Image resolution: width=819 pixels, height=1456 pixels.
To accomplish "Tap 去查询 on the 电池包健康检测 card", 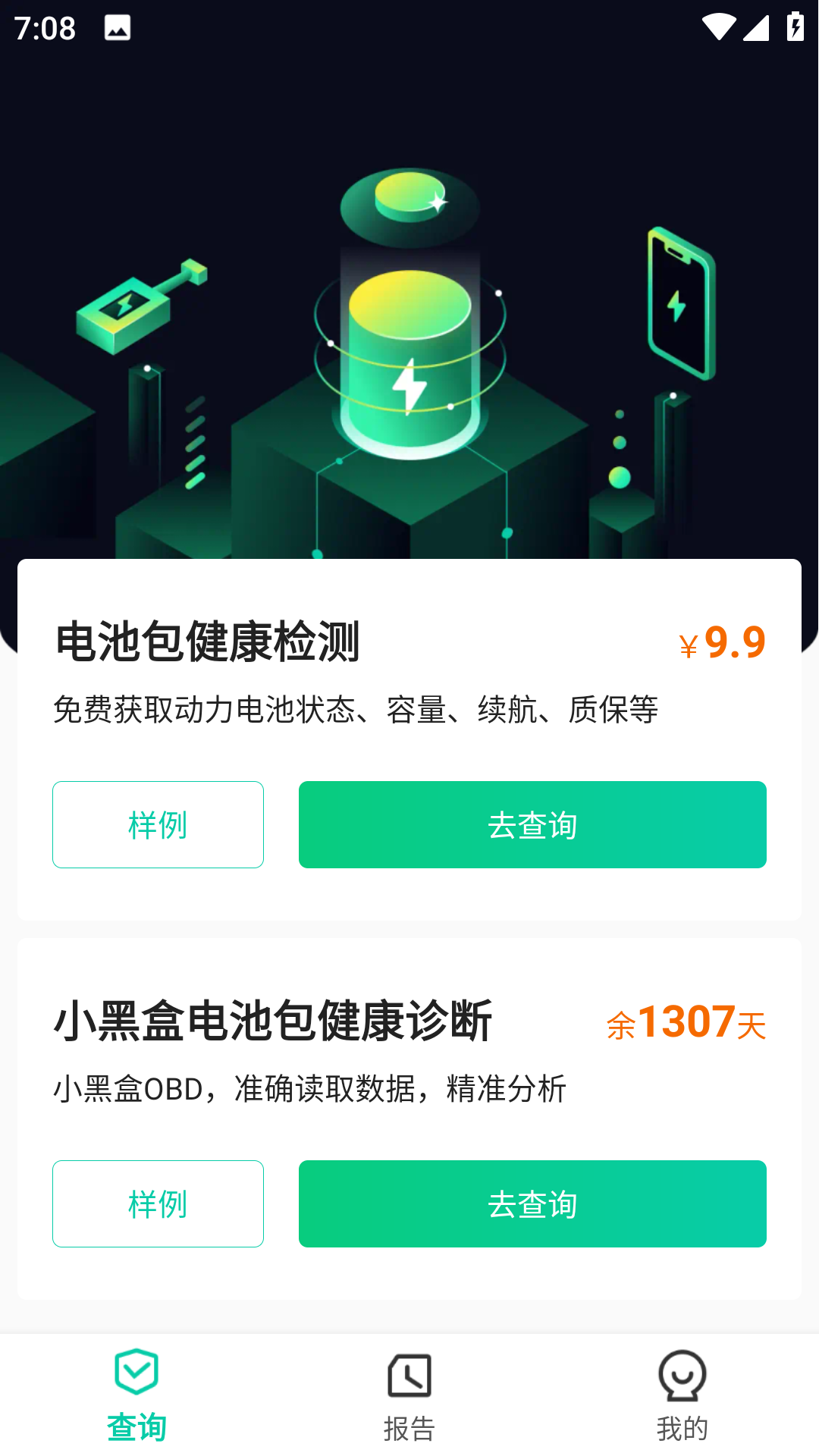I will [x=532, y=824].
